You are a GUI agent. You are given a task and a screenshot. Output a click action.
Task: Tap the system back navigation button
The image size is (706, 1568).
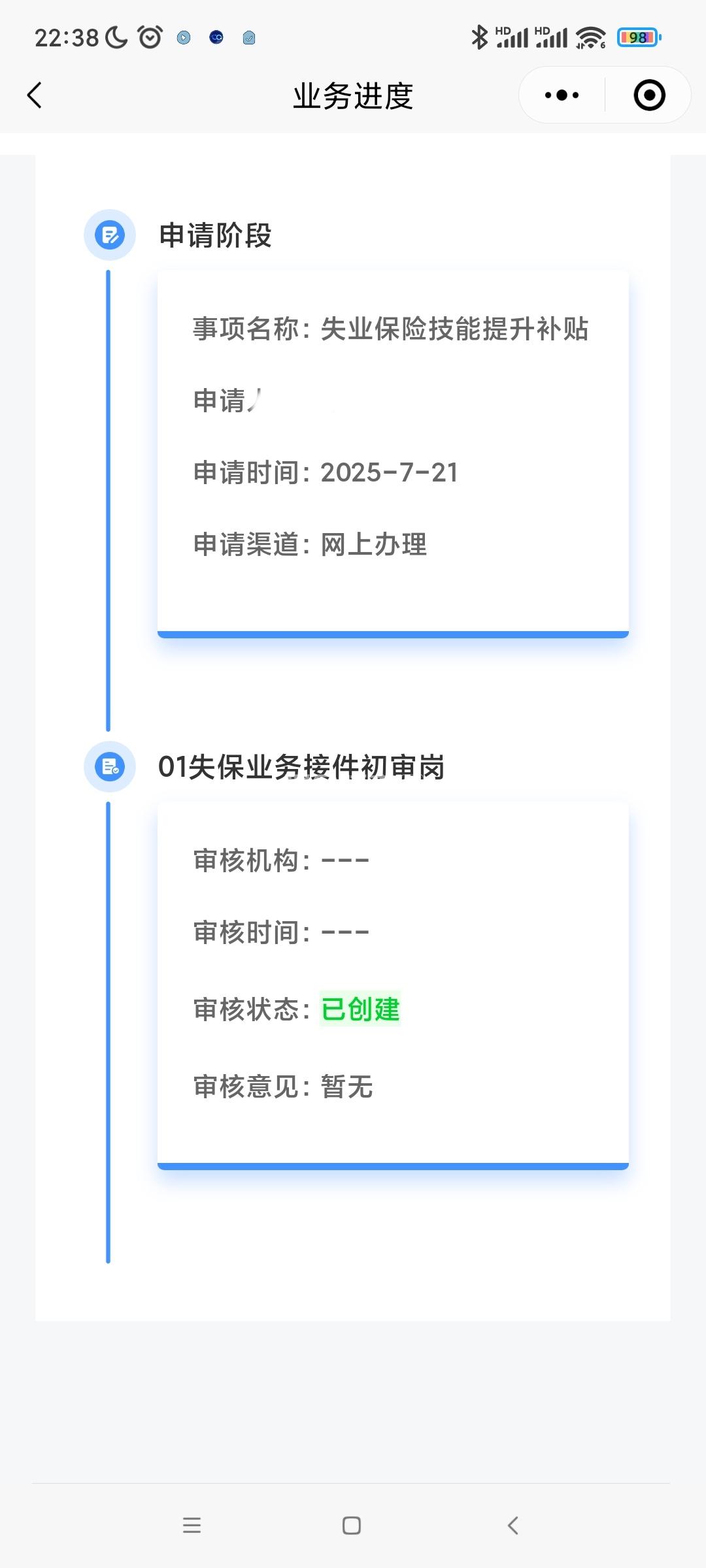(x=513, y=1526)
